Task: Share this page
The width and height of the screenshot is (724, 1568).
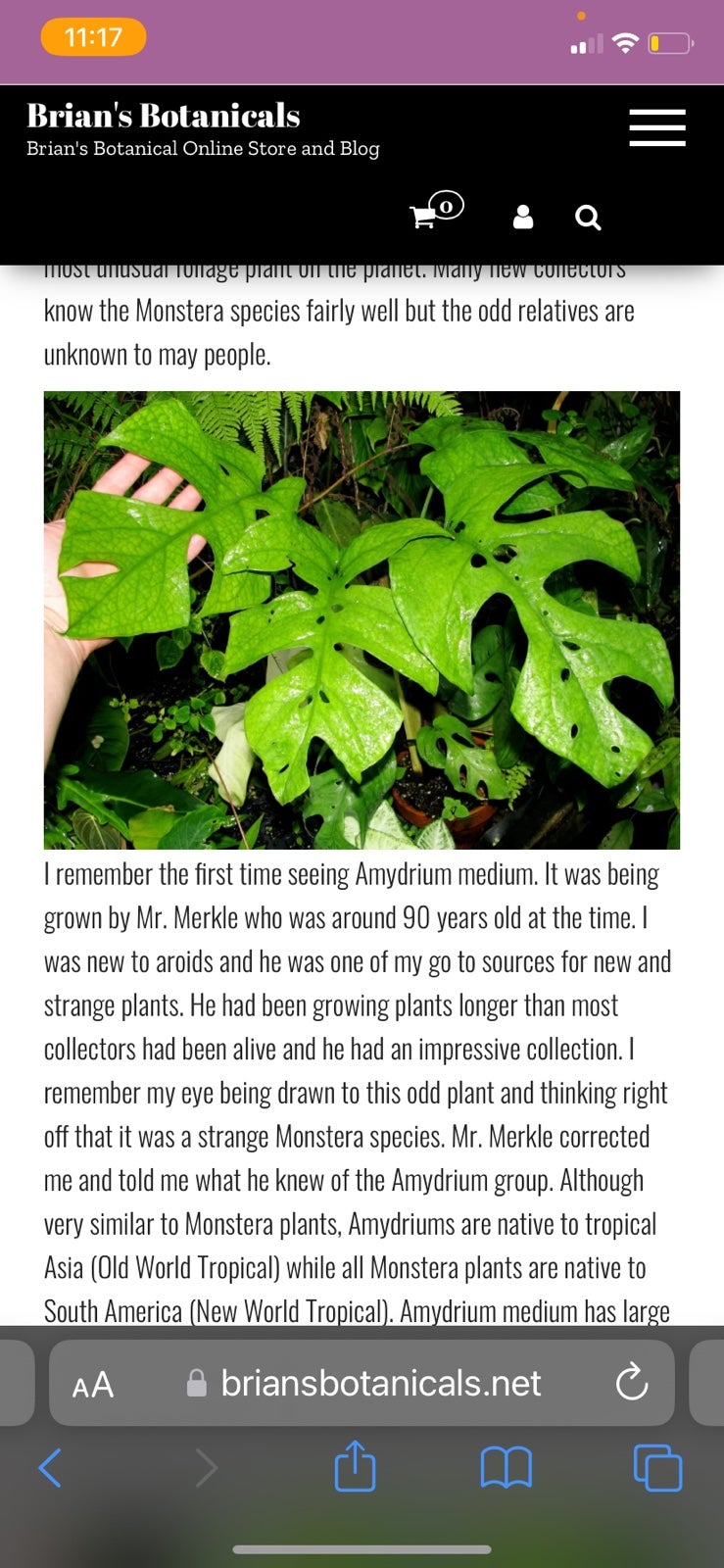Action: pyautogui.click(x=355, y=1465)
